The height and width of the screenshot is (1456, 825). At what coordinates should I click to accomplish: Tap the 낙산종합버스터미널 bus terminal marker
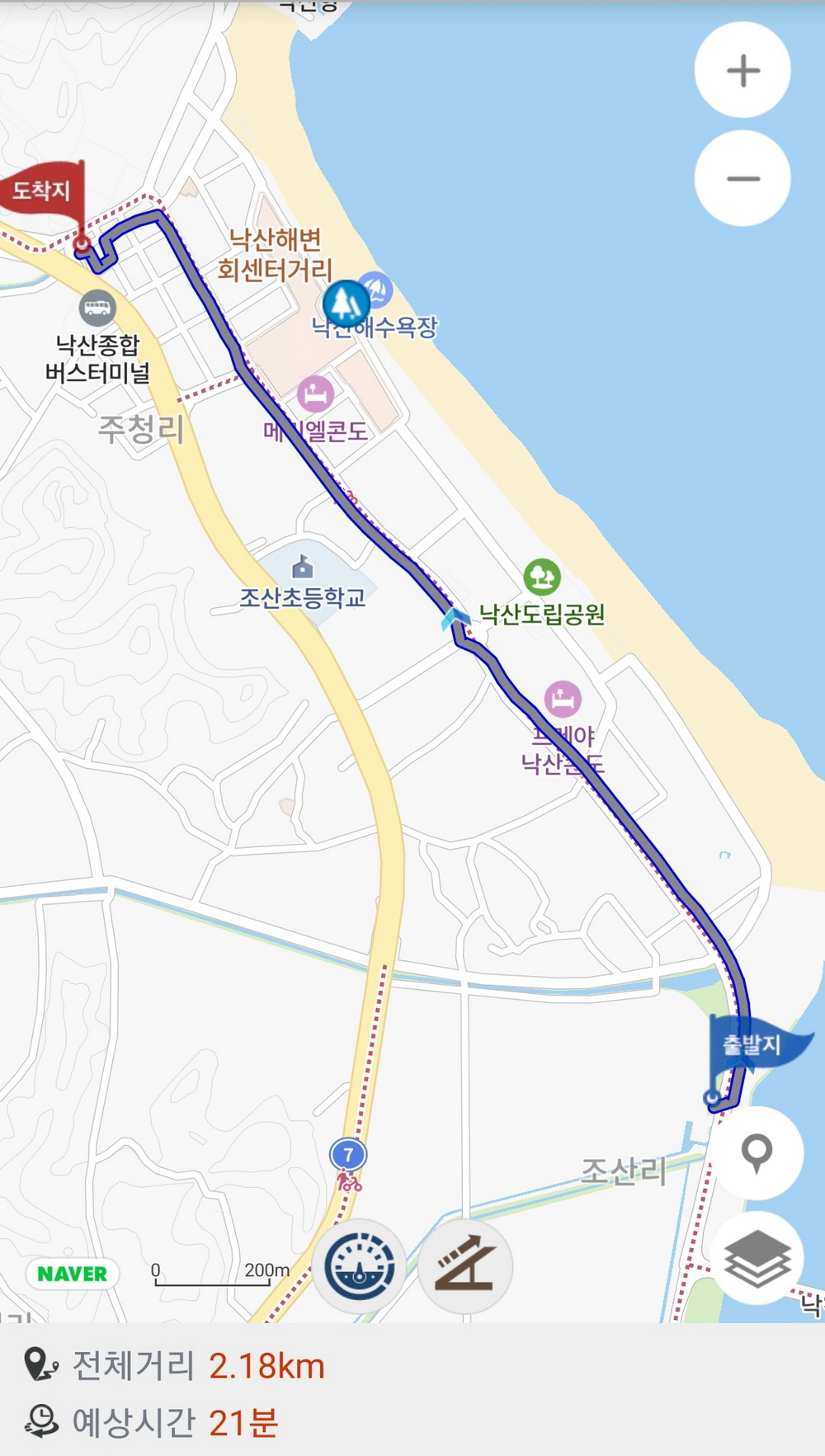[x=97, y=309]
